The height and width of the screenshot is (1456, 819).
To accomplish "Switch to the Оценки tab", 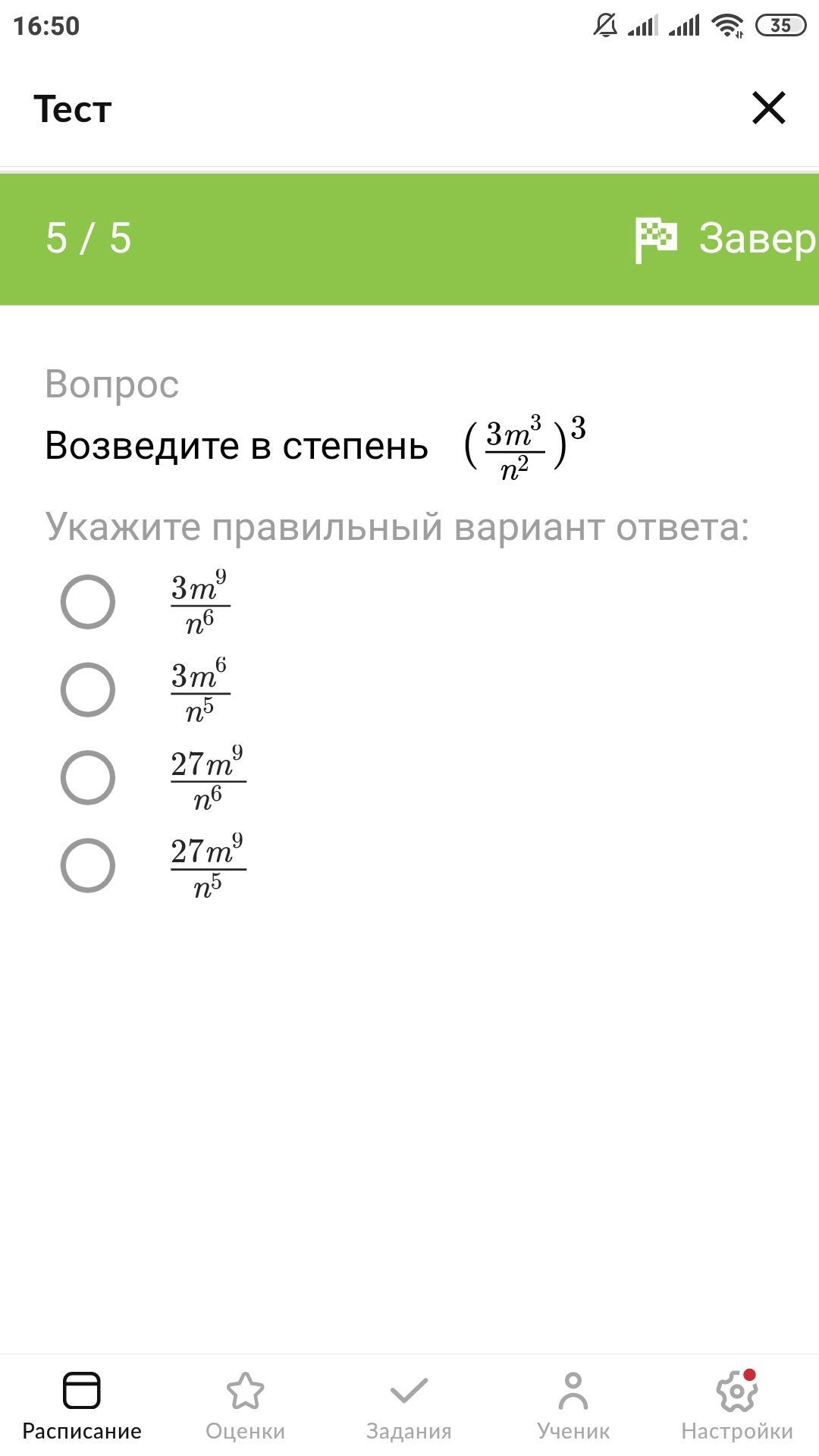I will [x=246, y=1406].
